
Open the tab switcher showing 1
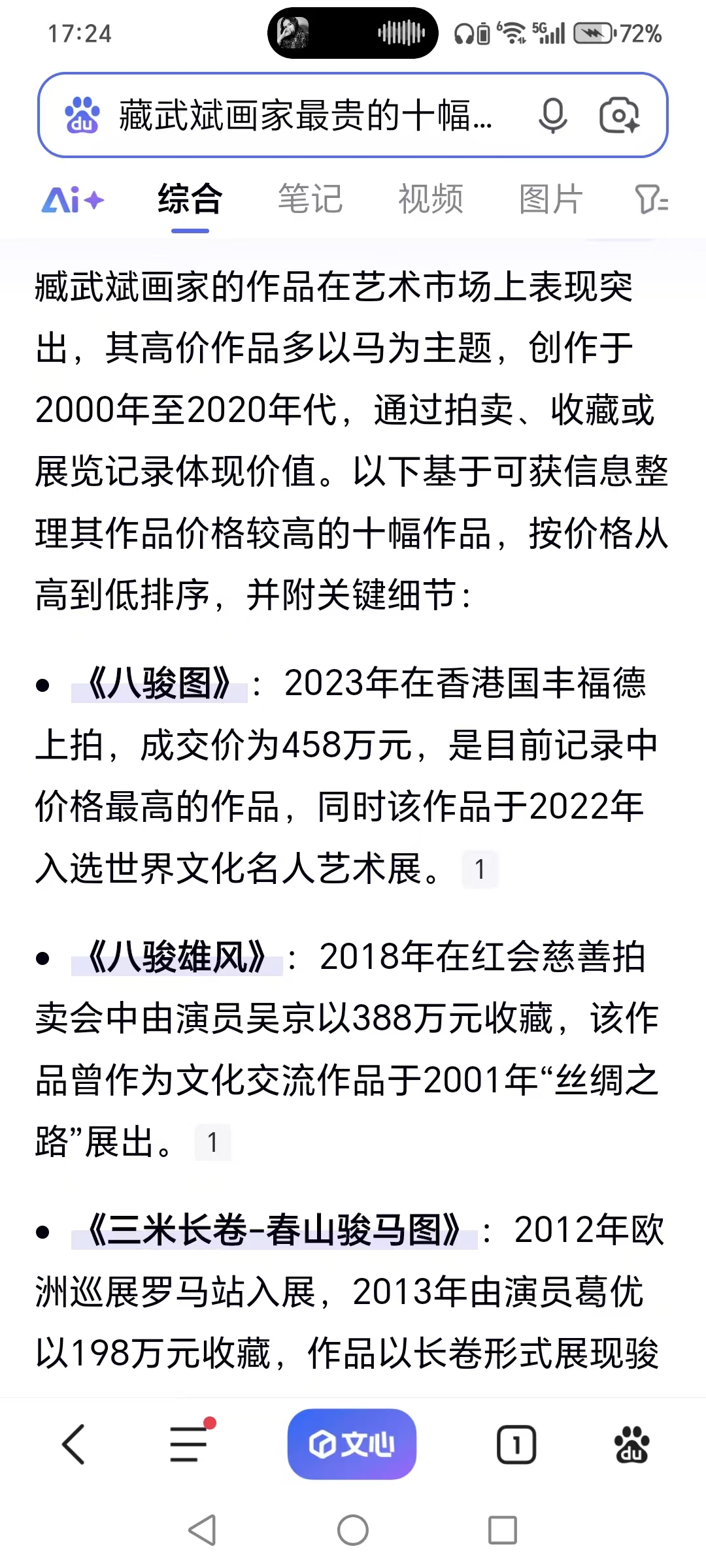coord(516,1444)
